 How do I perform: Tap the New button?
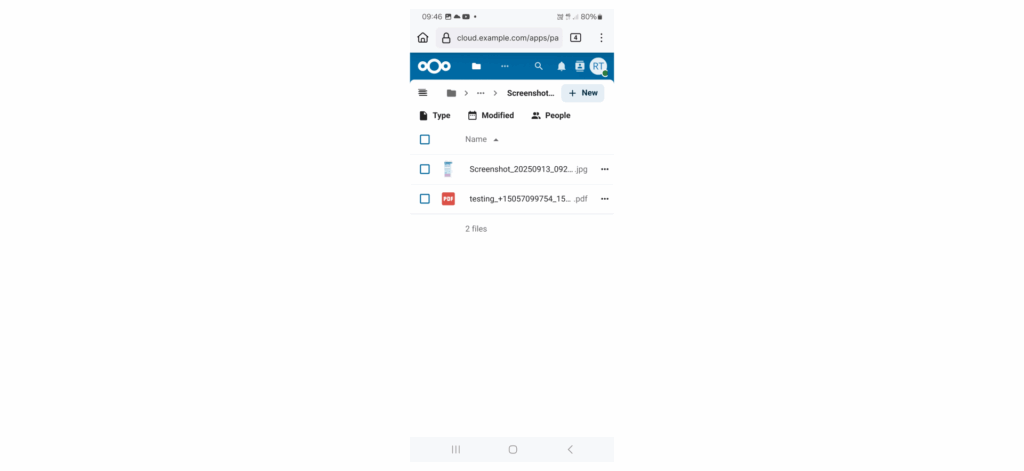click(583, 93)
